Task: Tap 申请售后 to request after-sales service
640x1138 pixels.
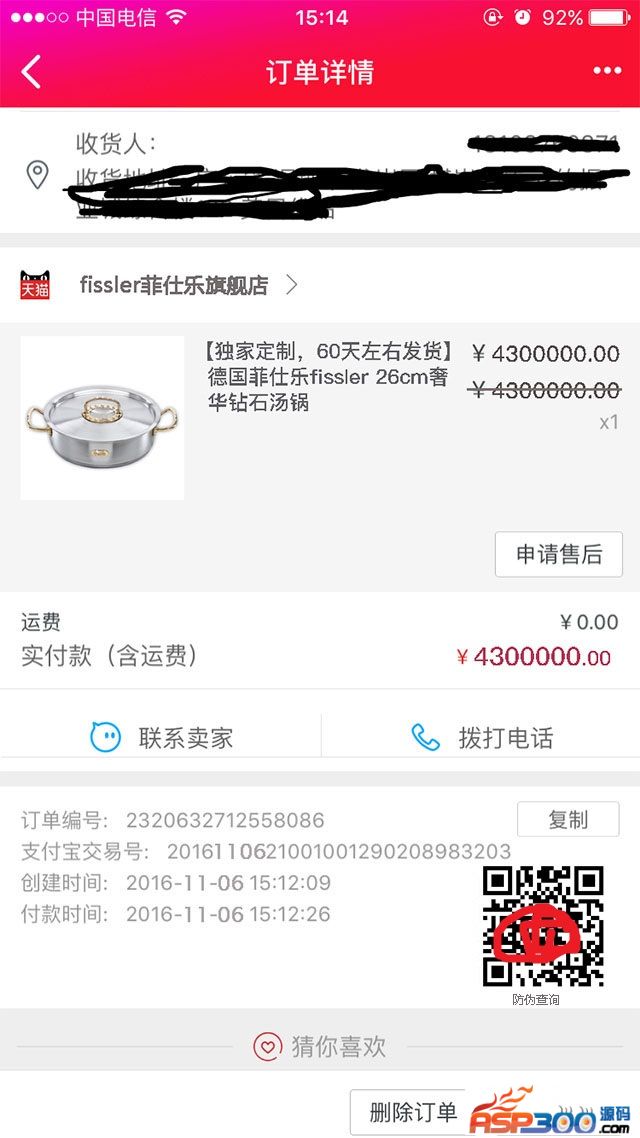Action: [558, 554]
